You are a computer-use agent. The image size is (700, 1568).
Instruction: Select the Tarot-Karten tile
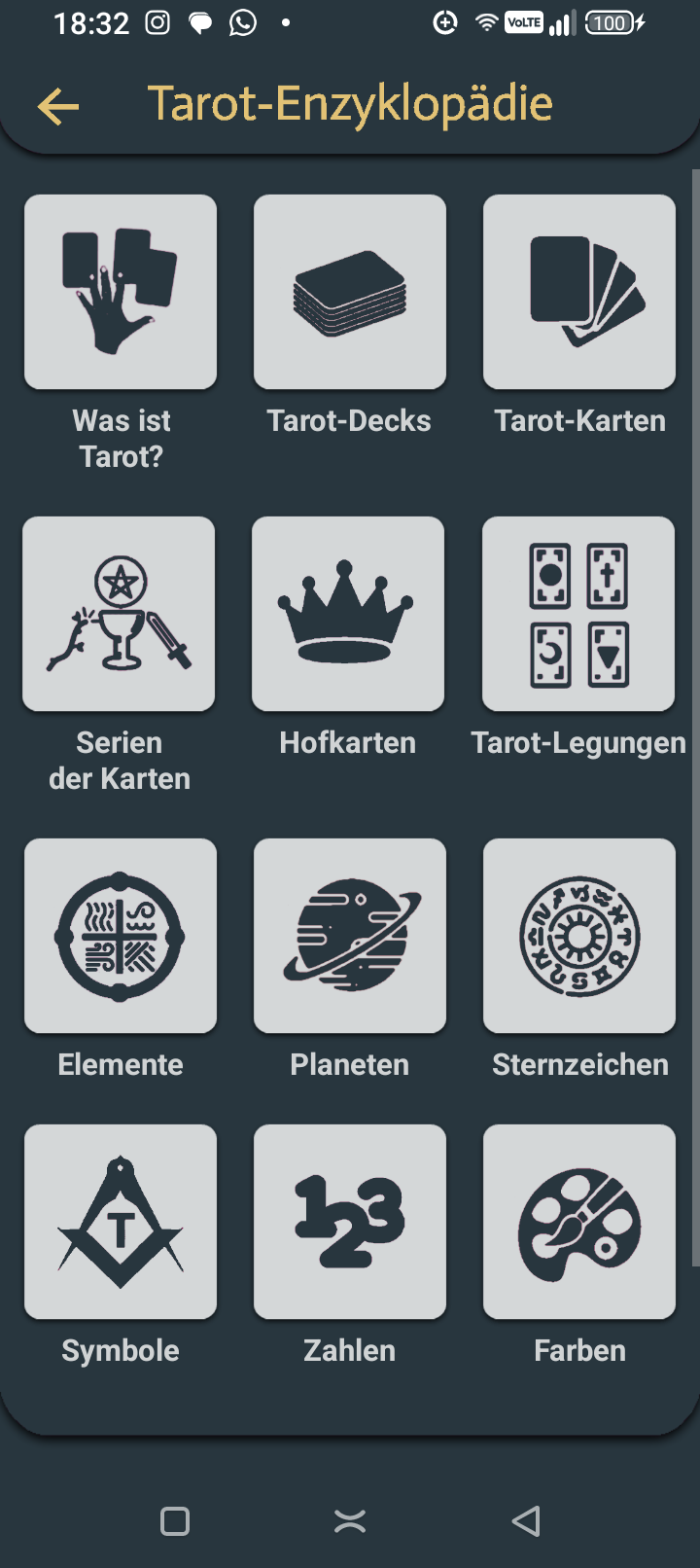(x=579, y=292)
